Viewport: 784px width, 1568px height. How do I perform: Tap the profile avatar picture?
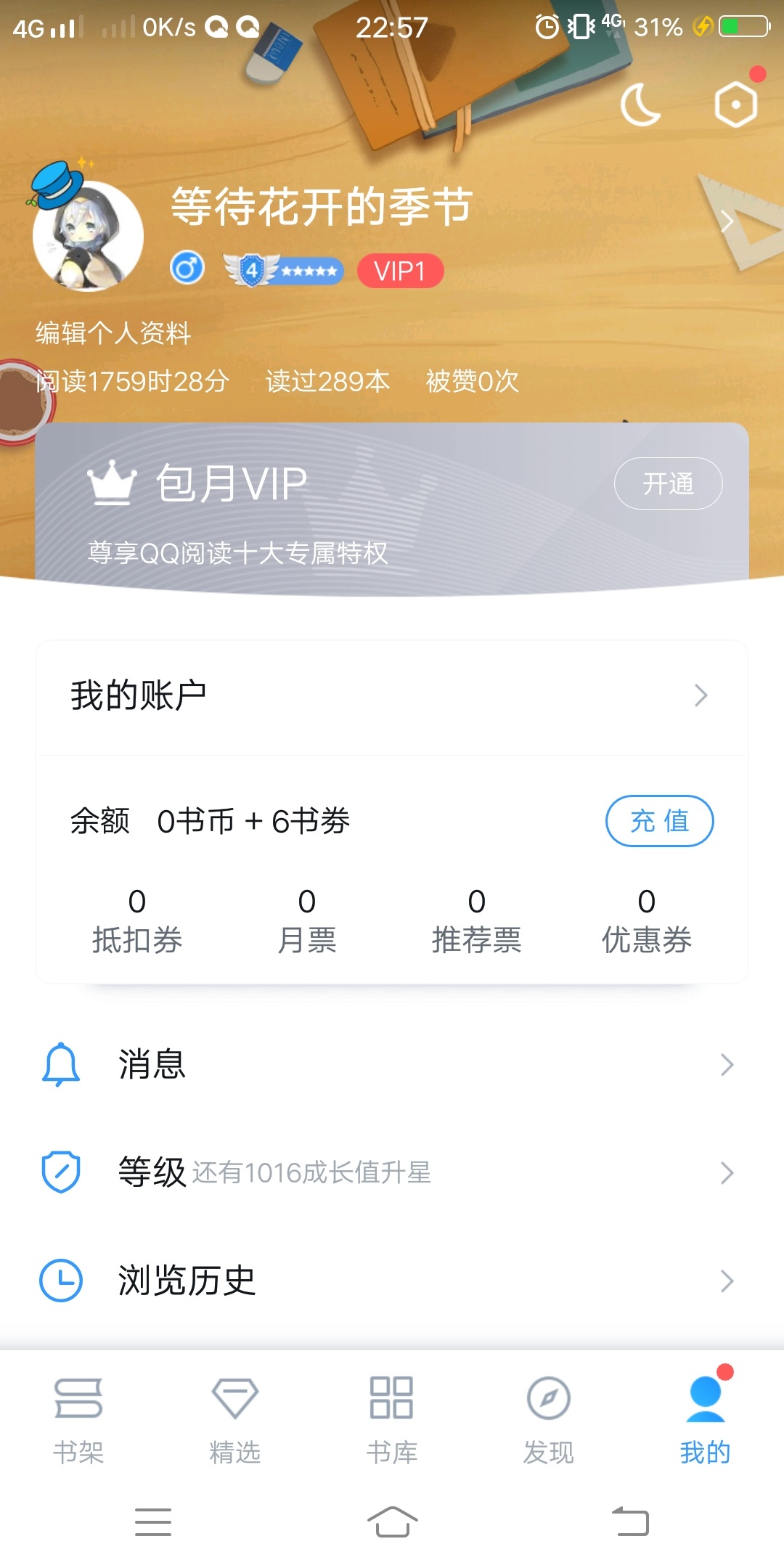pos(88,235)
